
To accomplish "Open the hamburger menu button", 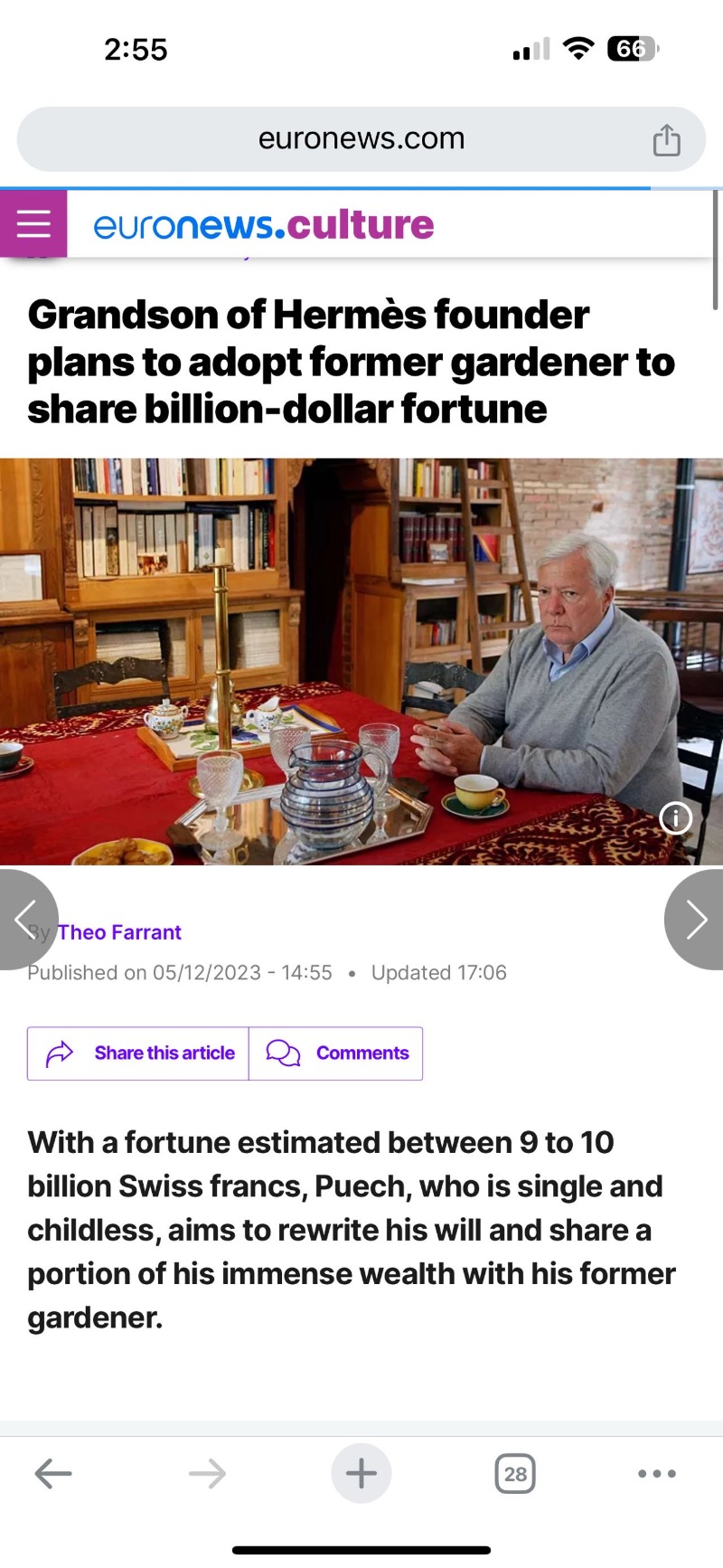I will (33, 223).
